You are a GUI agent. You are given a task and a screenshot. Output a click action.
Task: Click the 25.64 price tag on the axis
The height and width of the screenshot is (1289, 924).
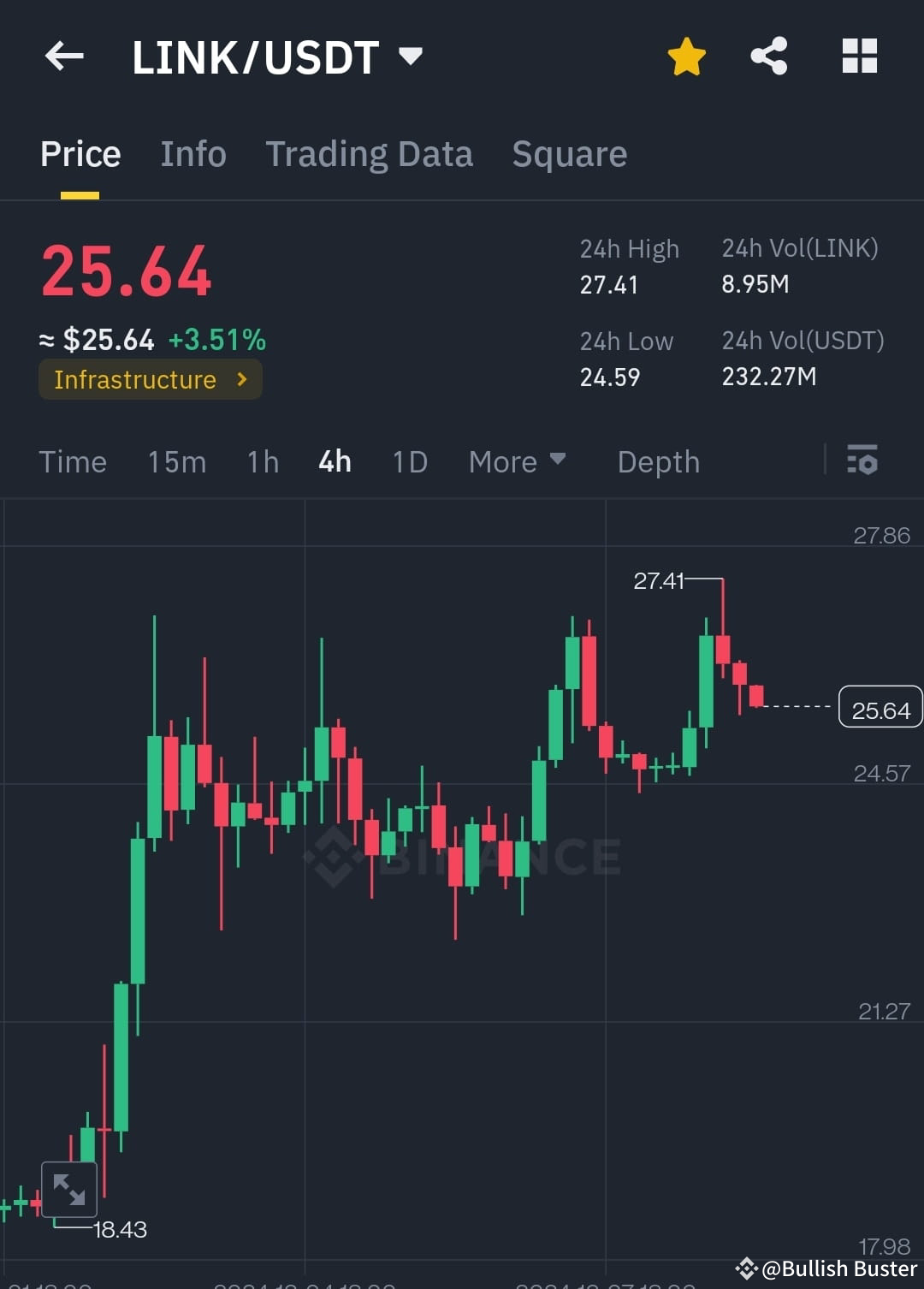pyautogui.click(x=880, y=707)
